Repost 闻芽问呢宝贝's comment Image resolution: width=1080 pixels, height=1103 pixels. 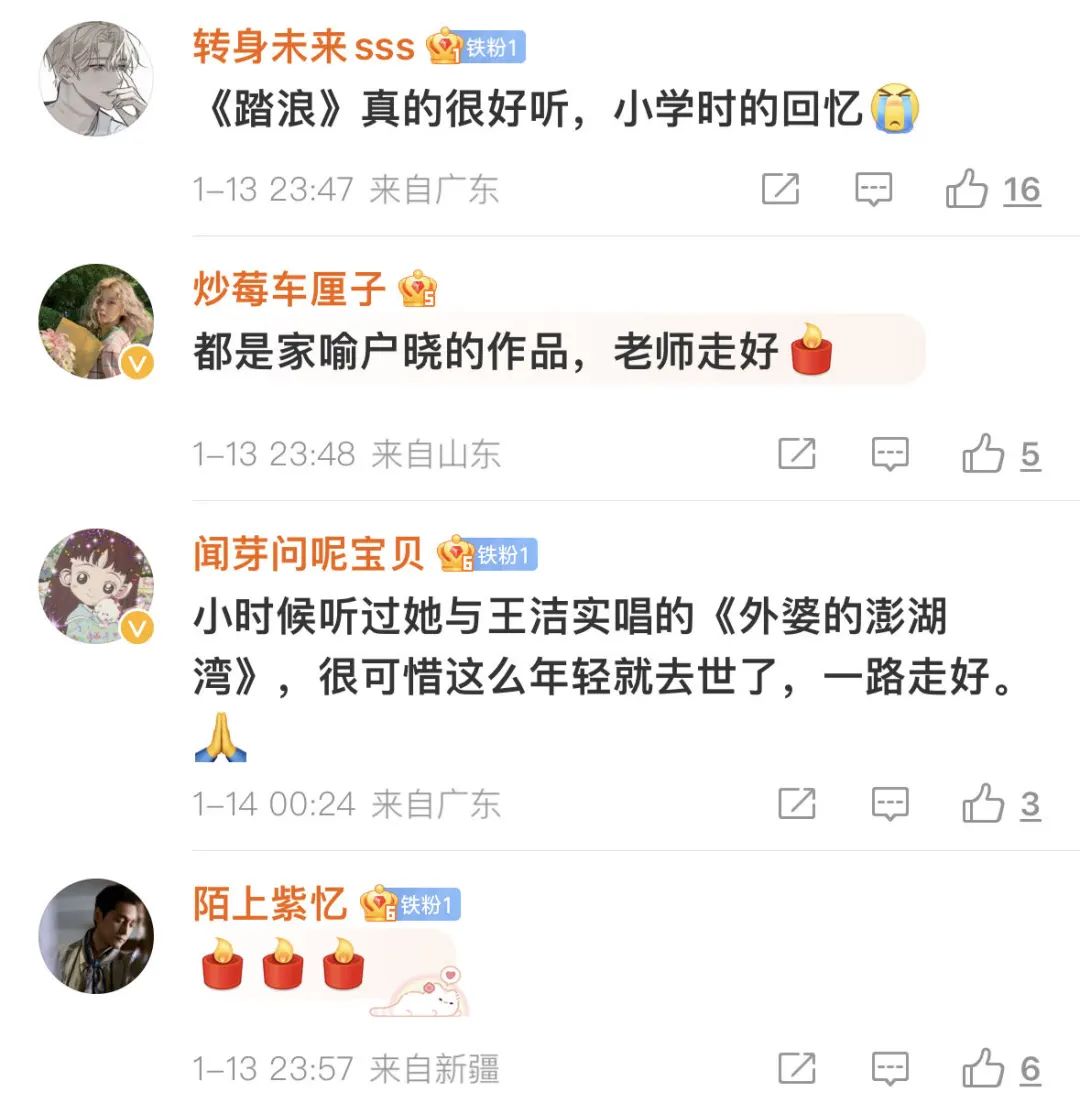796,804
